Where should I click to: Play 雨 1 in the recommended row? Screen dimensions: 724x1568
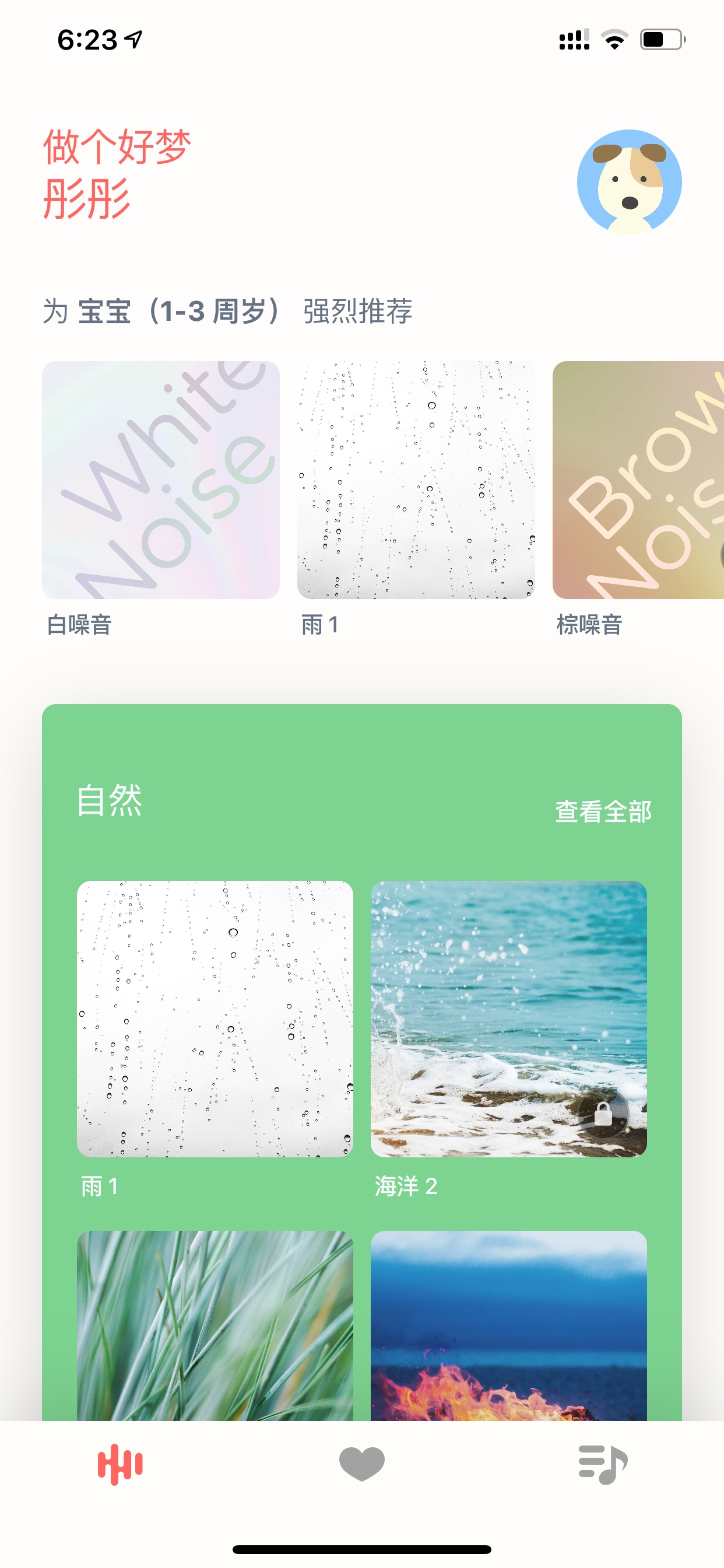[x=416, y=480]
